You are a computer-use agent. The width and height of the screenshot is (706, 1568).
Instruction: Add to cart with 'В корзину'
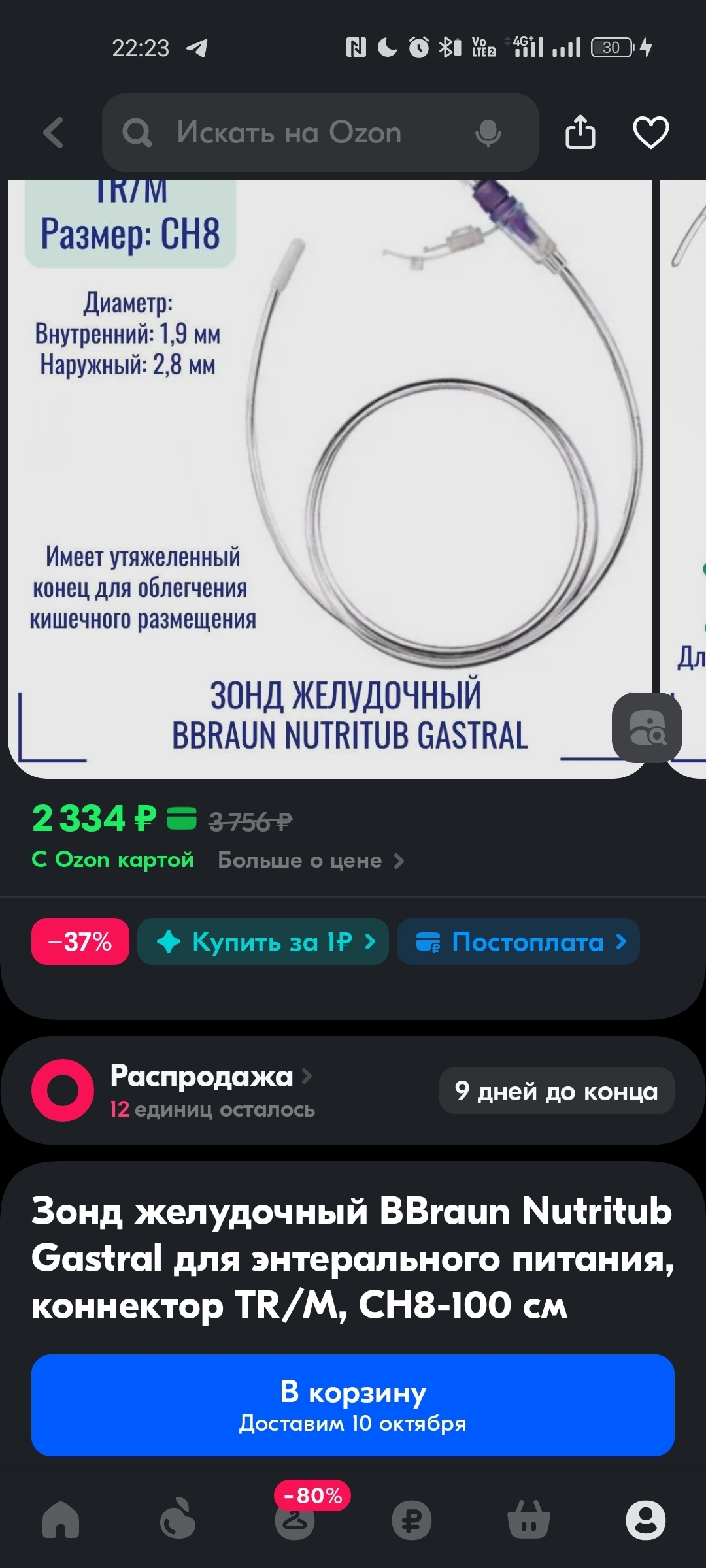tap(353, 1405)
